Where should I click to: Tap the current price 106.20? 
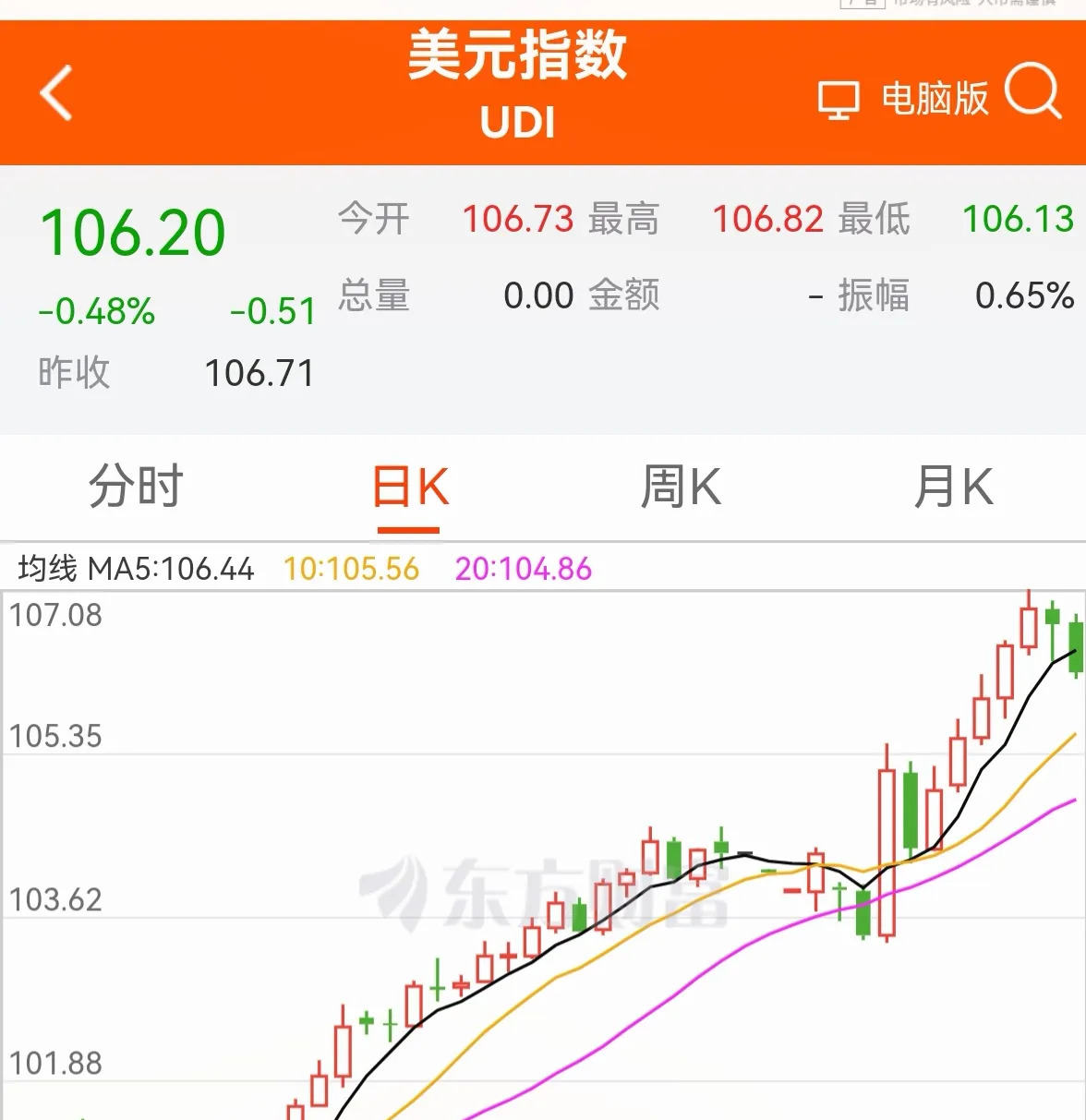[133, 231]
